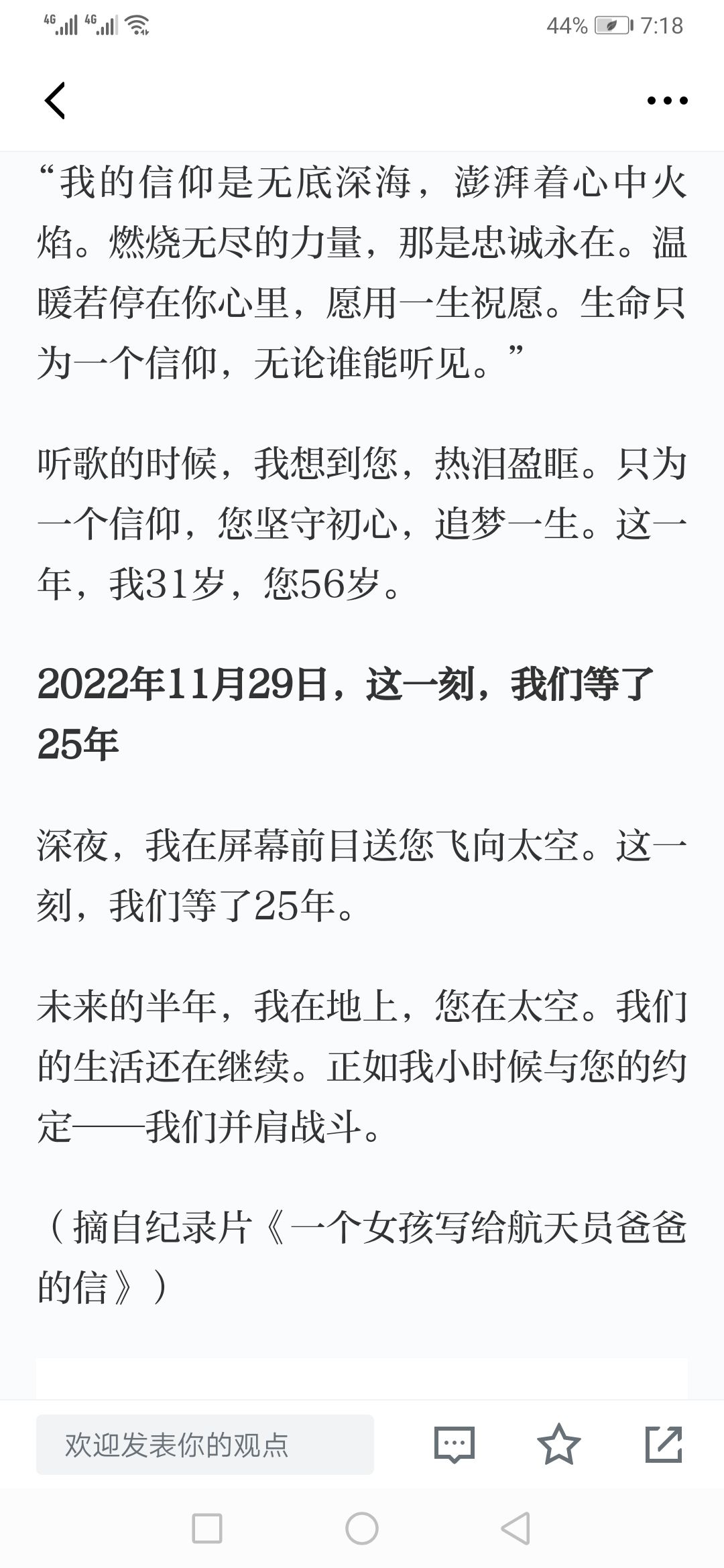
Task: Open the three-dot overflow menu
Action: point(667,101)
